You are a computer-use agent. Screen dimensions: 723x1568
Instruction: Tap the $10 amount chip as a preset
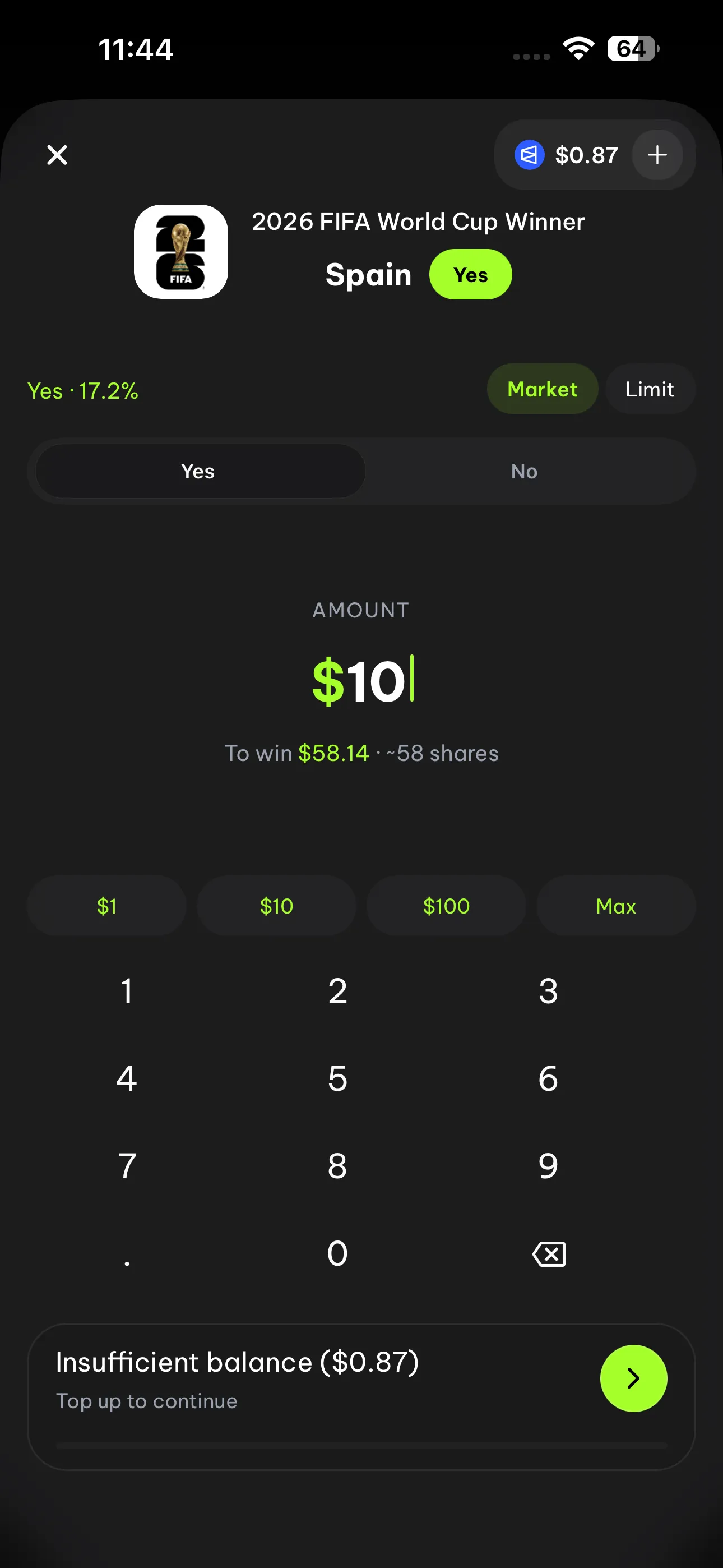coord(277,906)
